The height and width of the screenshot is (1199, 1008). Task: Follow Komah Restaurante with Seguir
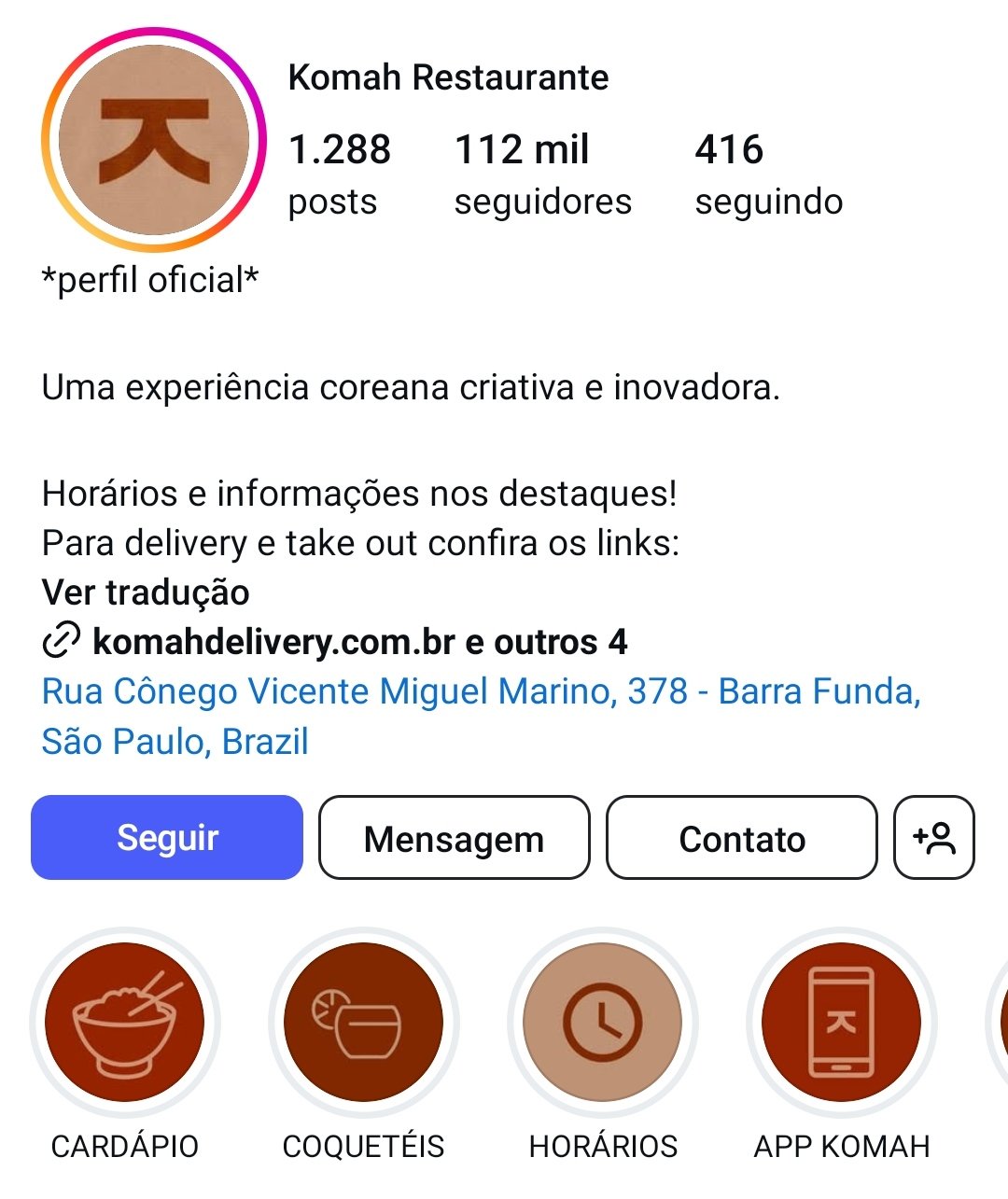pyautogui.click(x=167, y=838)
